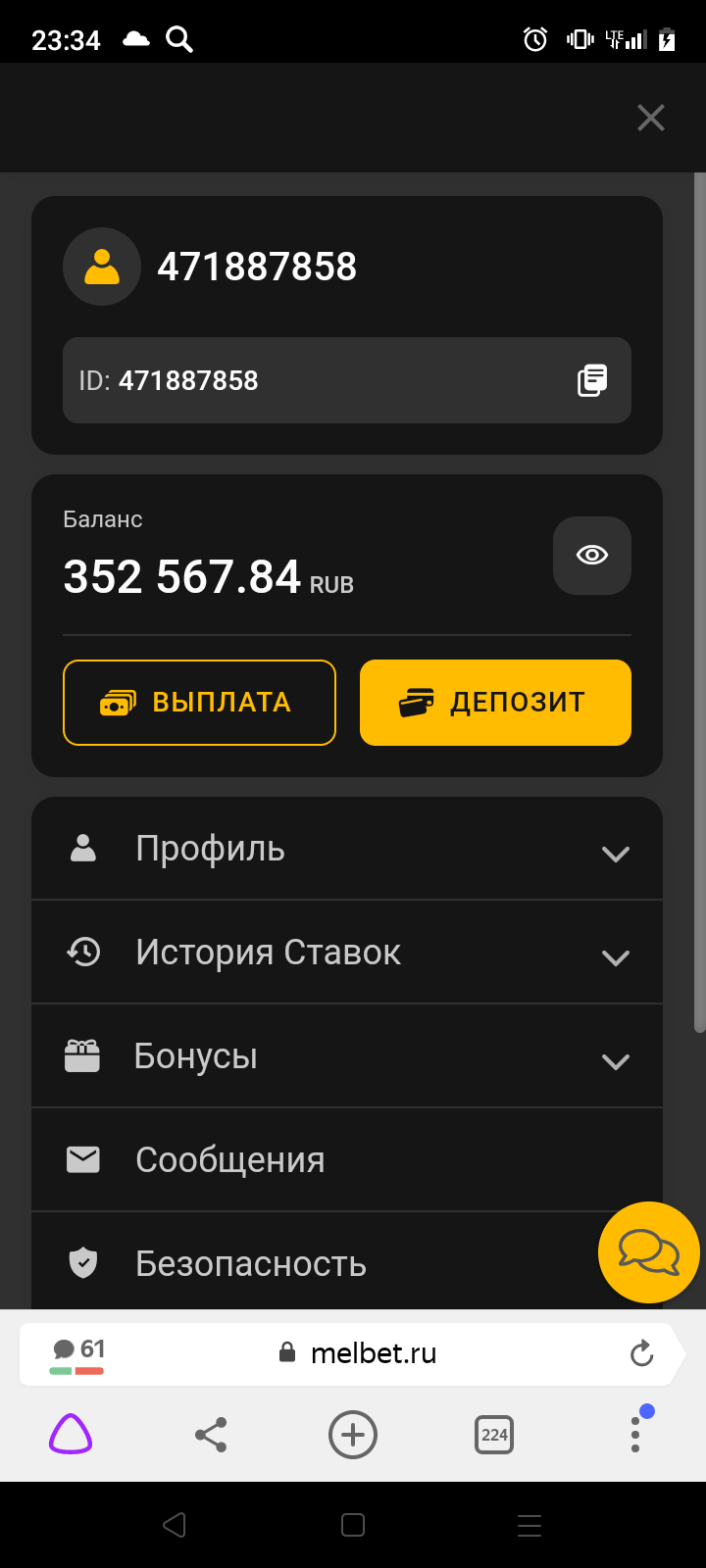Open the live chat support bubble
This screenshot has width=706, height=1568.
coord(648,1252)
